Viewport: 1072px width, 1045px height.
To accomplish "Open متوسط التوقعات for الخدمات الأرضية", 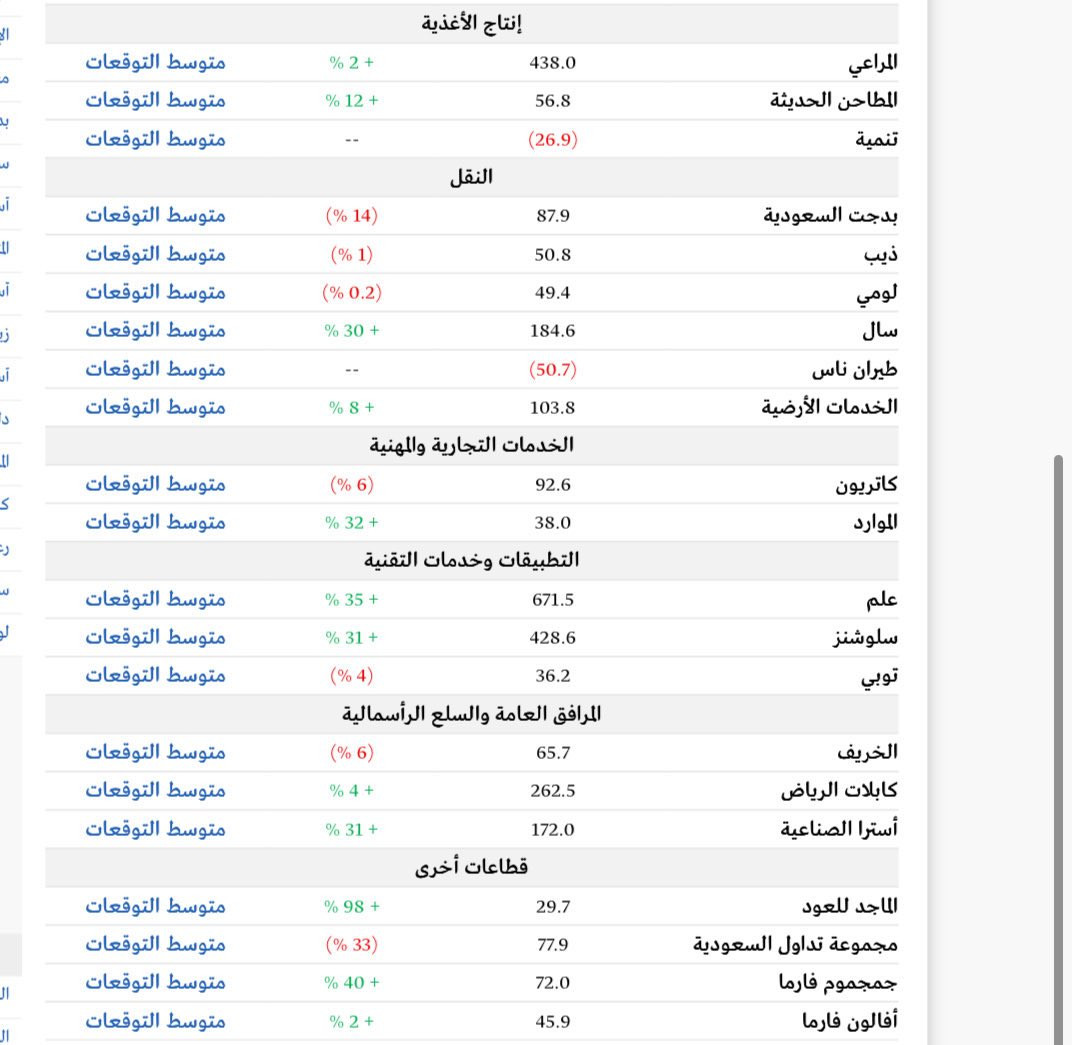I will (155, 407).
